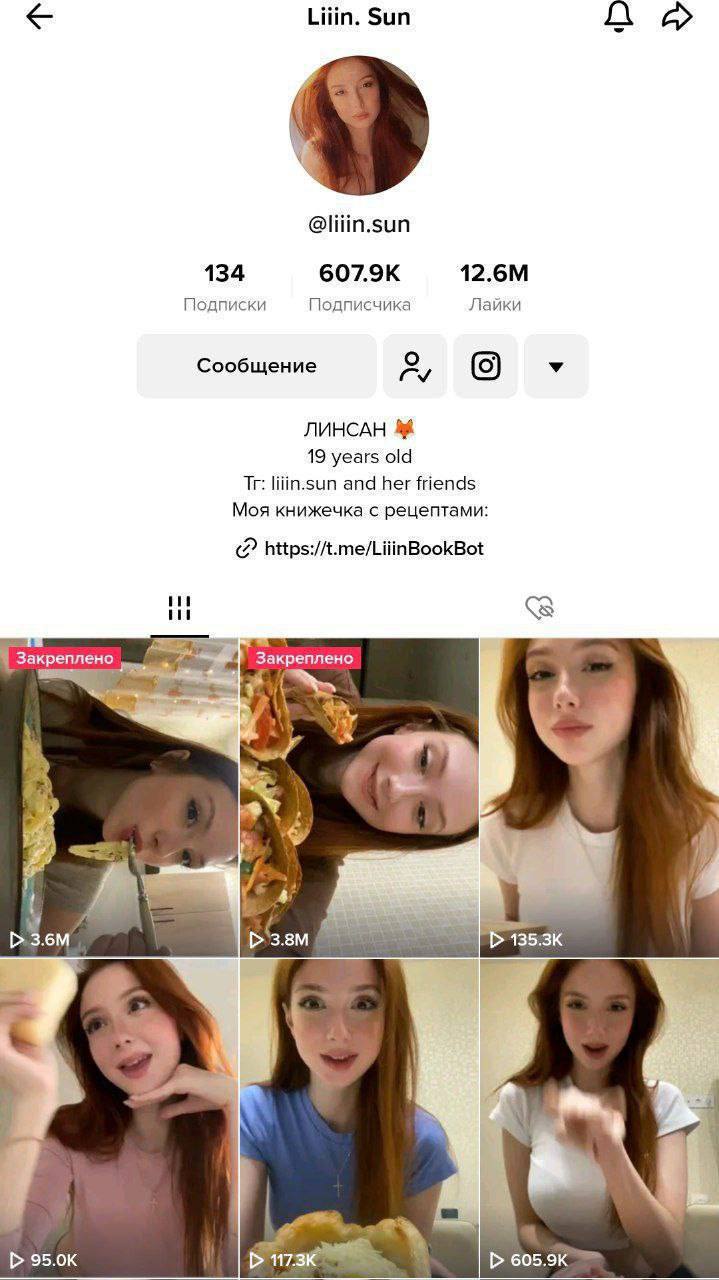View the 607.9K Подписчика followers list

[x=359, y=287]
